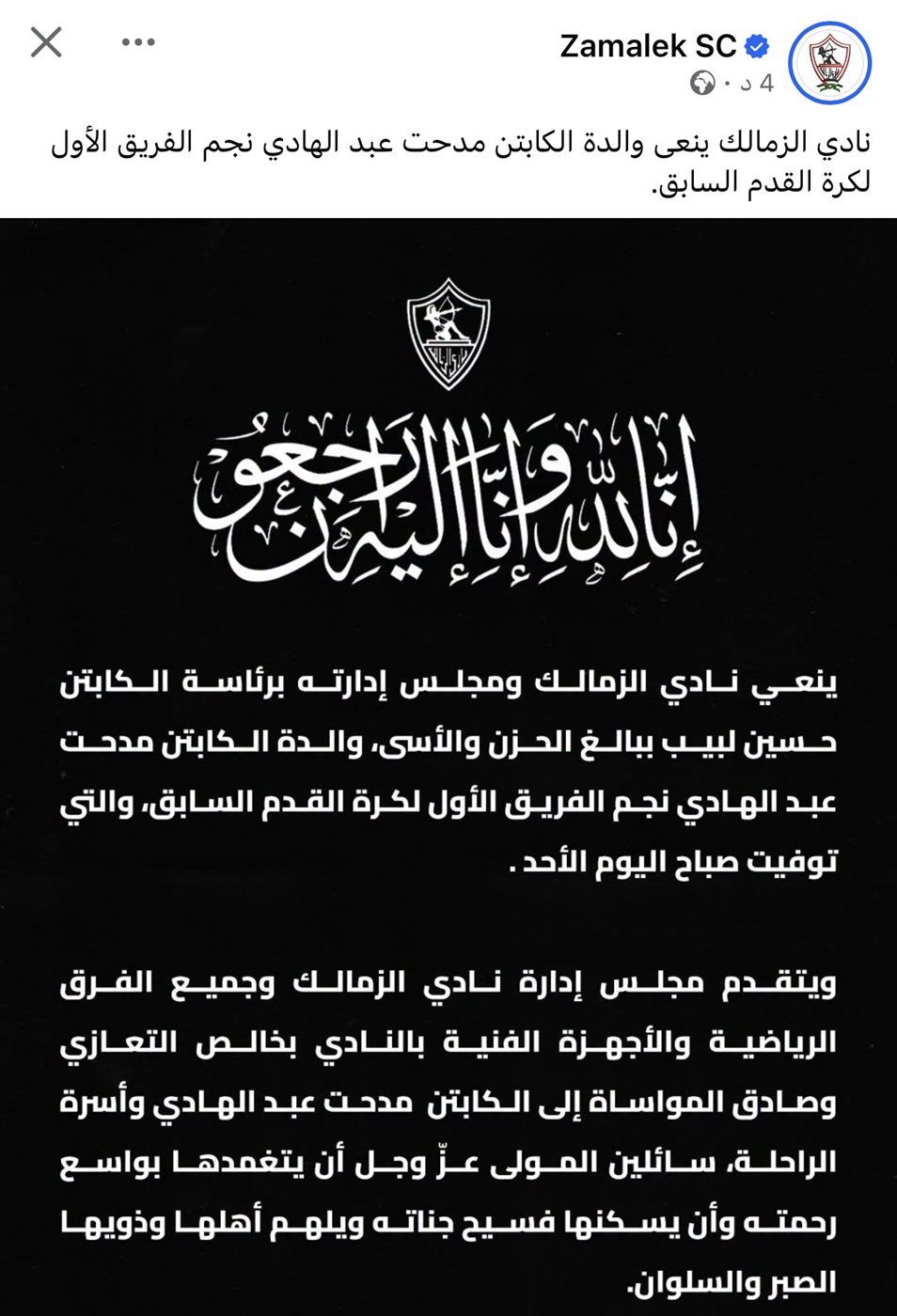Viewport: 897px width, 1316px height.
Task: Open the black condolence image
Action: (x=448, y=767)
